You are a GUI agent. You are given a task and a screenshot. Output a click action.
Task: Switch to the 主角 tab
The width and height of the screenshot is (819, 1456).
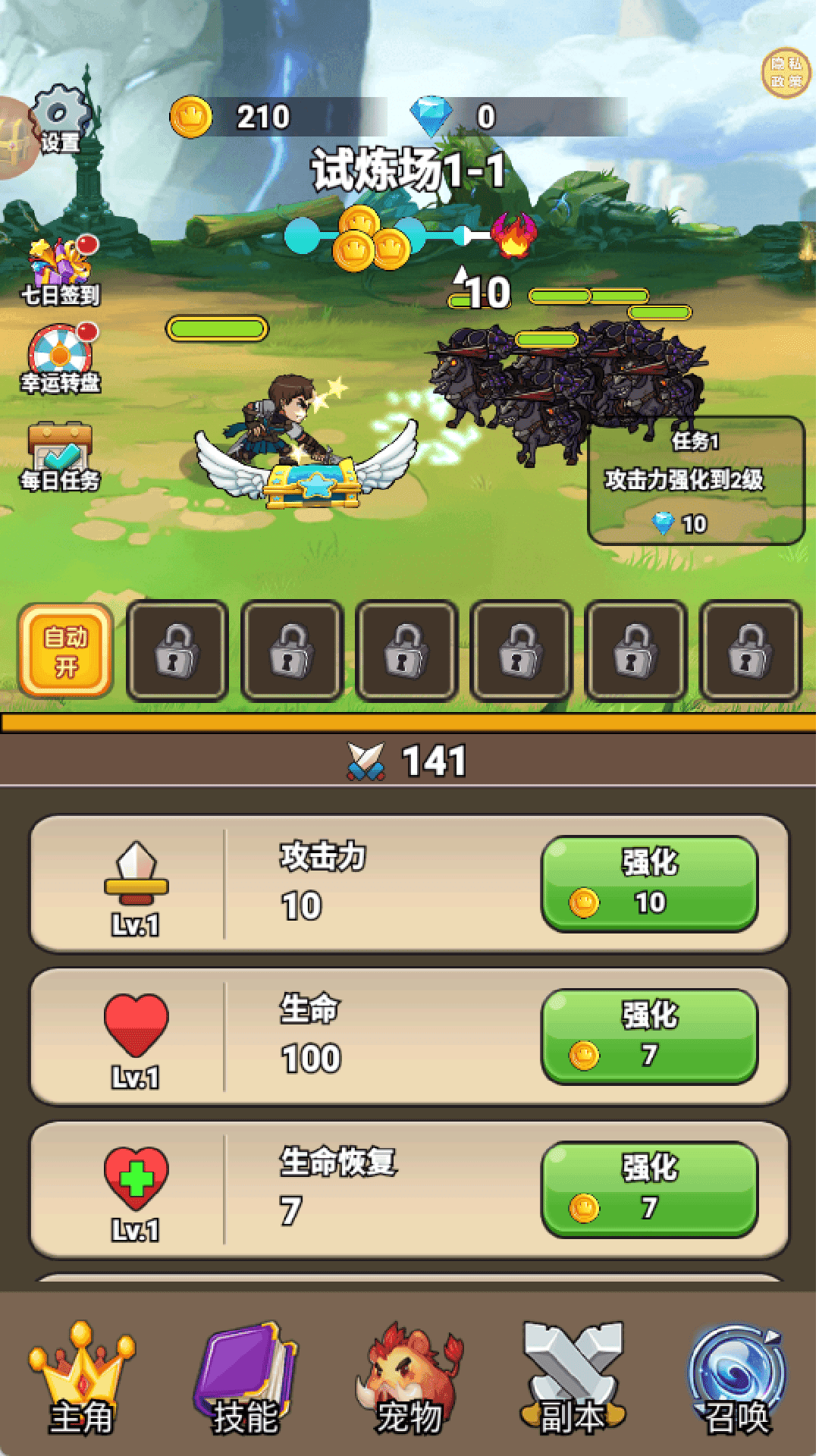pos(82,1380)
